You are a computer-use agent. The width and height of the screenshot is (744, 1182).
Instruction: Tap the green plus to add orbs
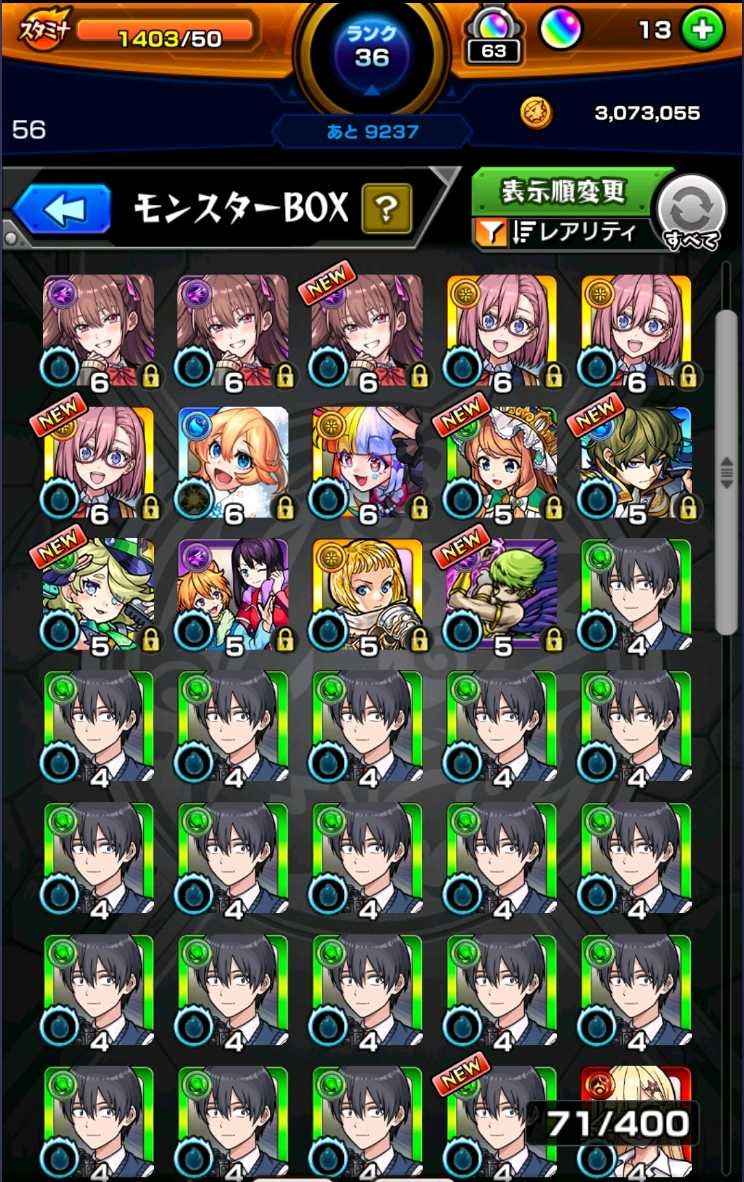pyautogui.click(x=702, y=30)
